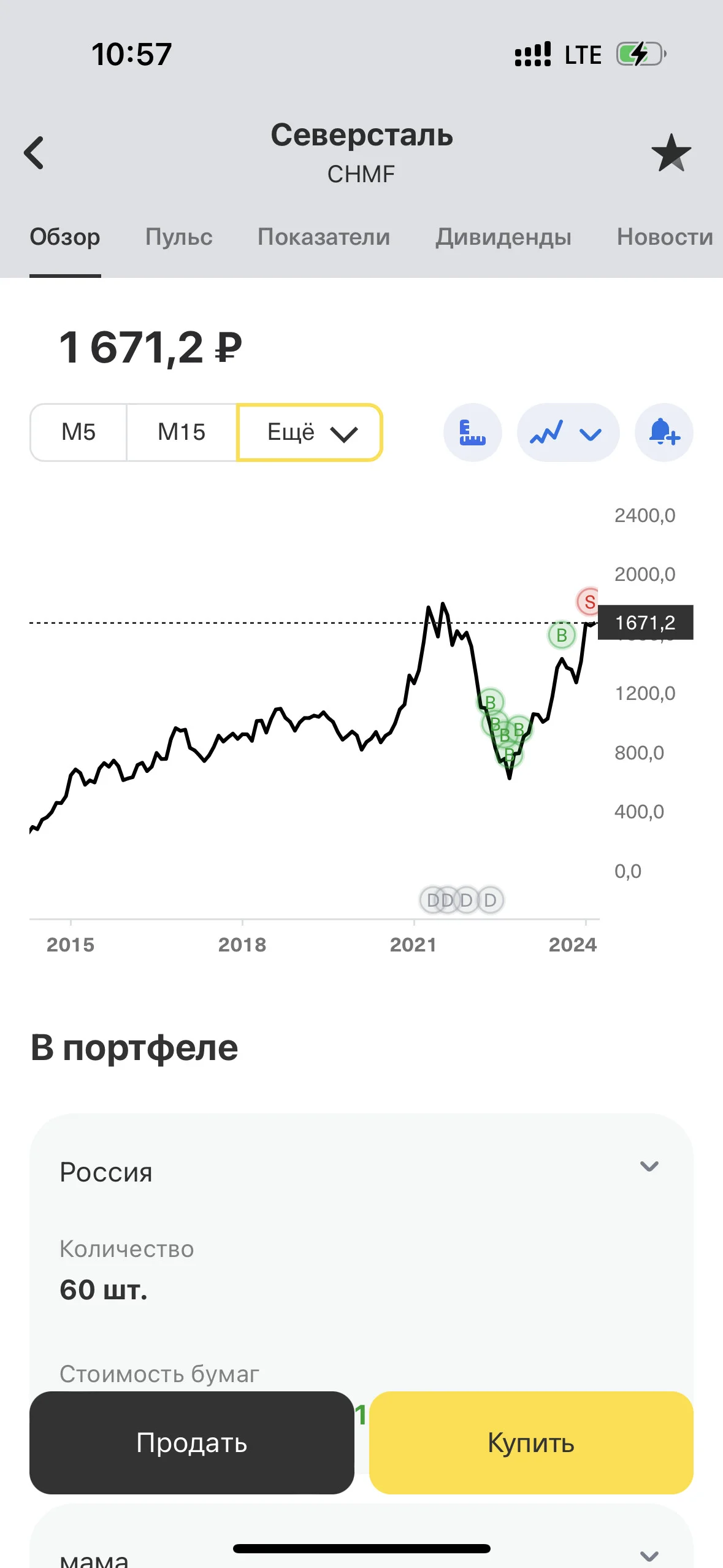The width and height of the screenshot is (723, 1568).
Task: Collapse the Россия portfolio section
Action: [649, 1166]
